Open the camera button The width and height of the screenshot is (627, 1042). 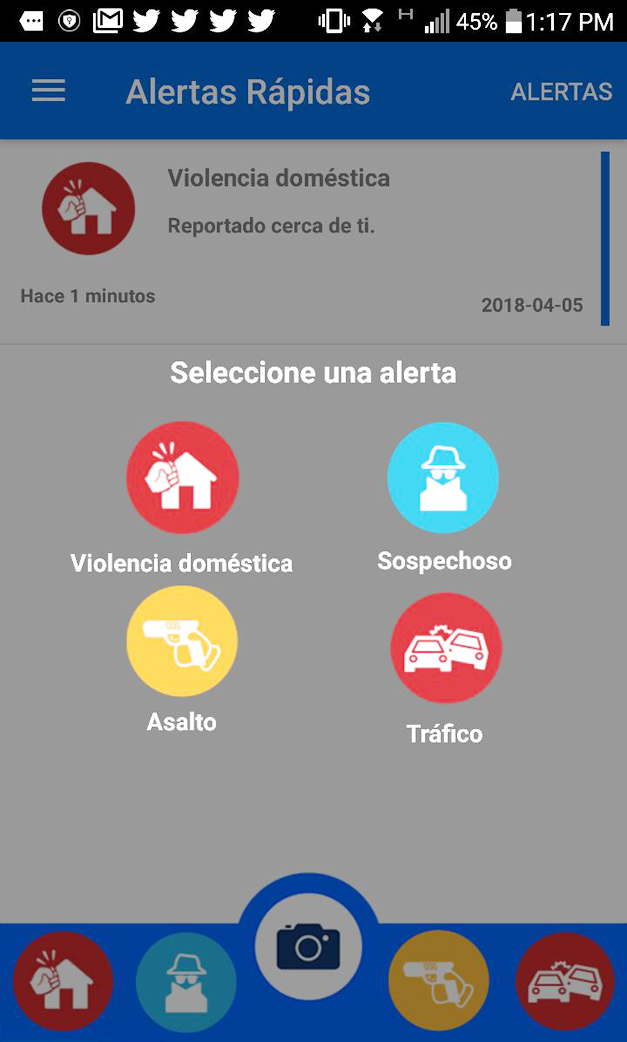coord(309,945)
